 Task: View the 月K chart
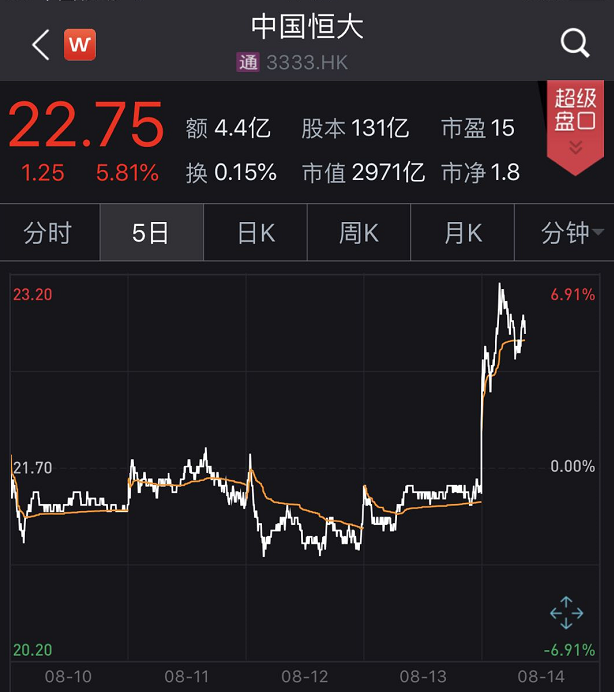point(463,233)
